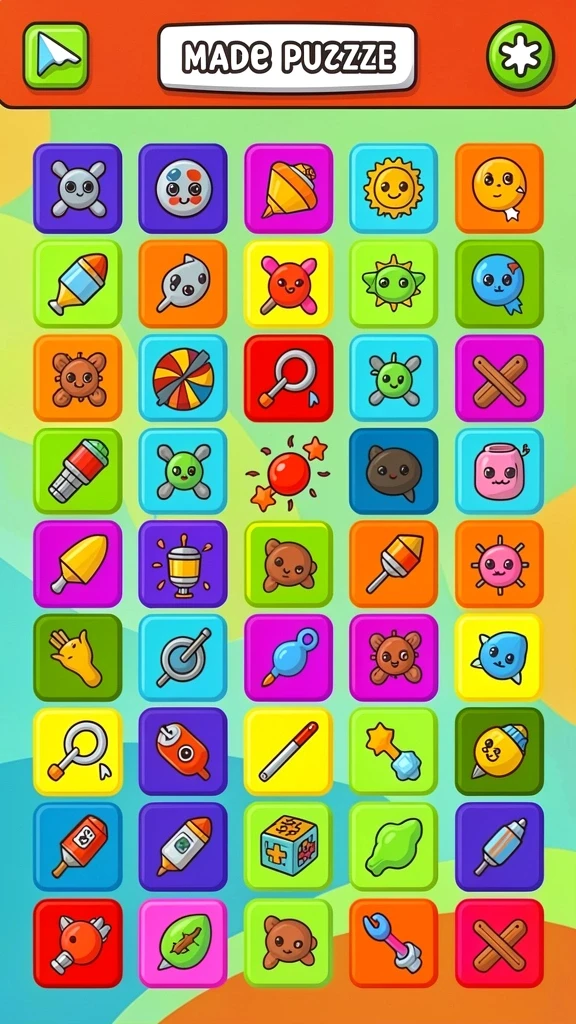Viewport: 576px width, 1024px height.
Task: Pick the golden spinning top tile
Action: pyautogui.click(x=289, y=188)
